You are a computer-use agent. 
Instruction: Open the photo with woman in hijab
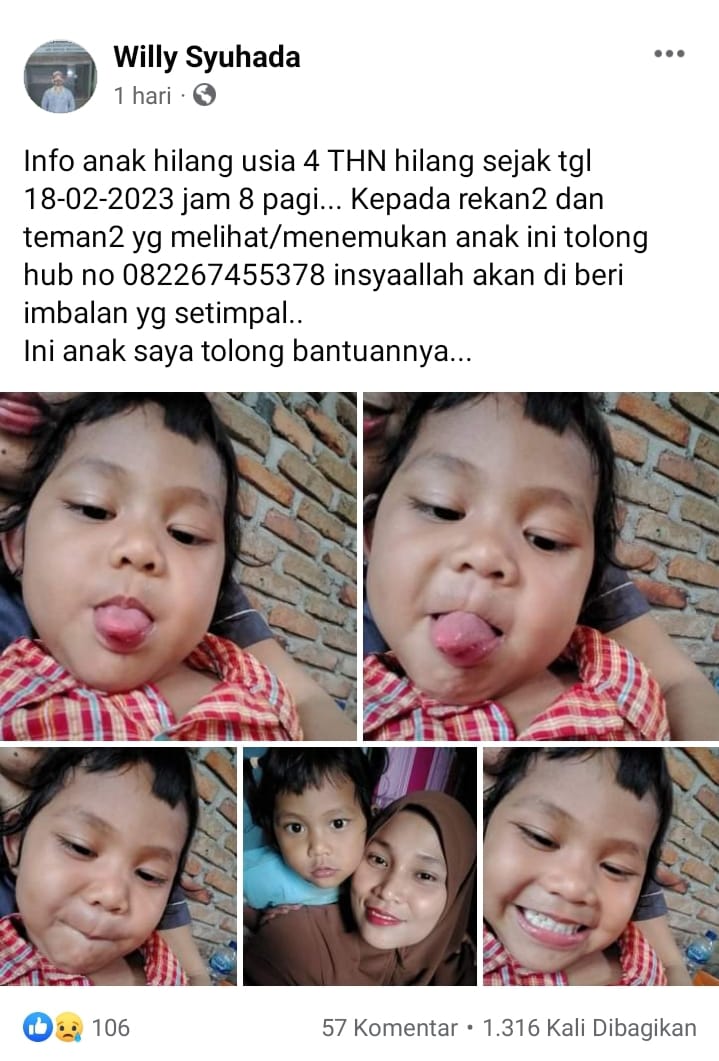(x=360, y=866)
